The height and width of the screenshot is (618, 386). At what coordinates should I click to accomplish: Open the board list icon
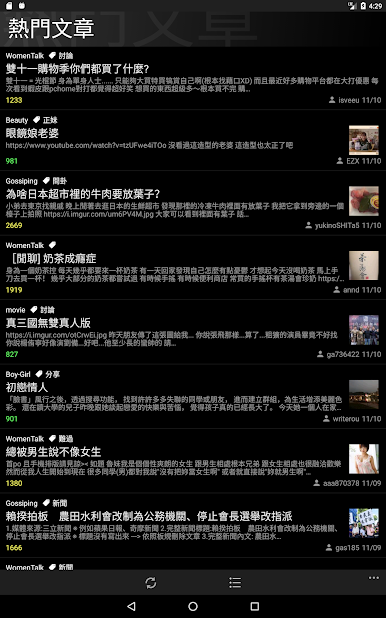[x=235, y=582]
